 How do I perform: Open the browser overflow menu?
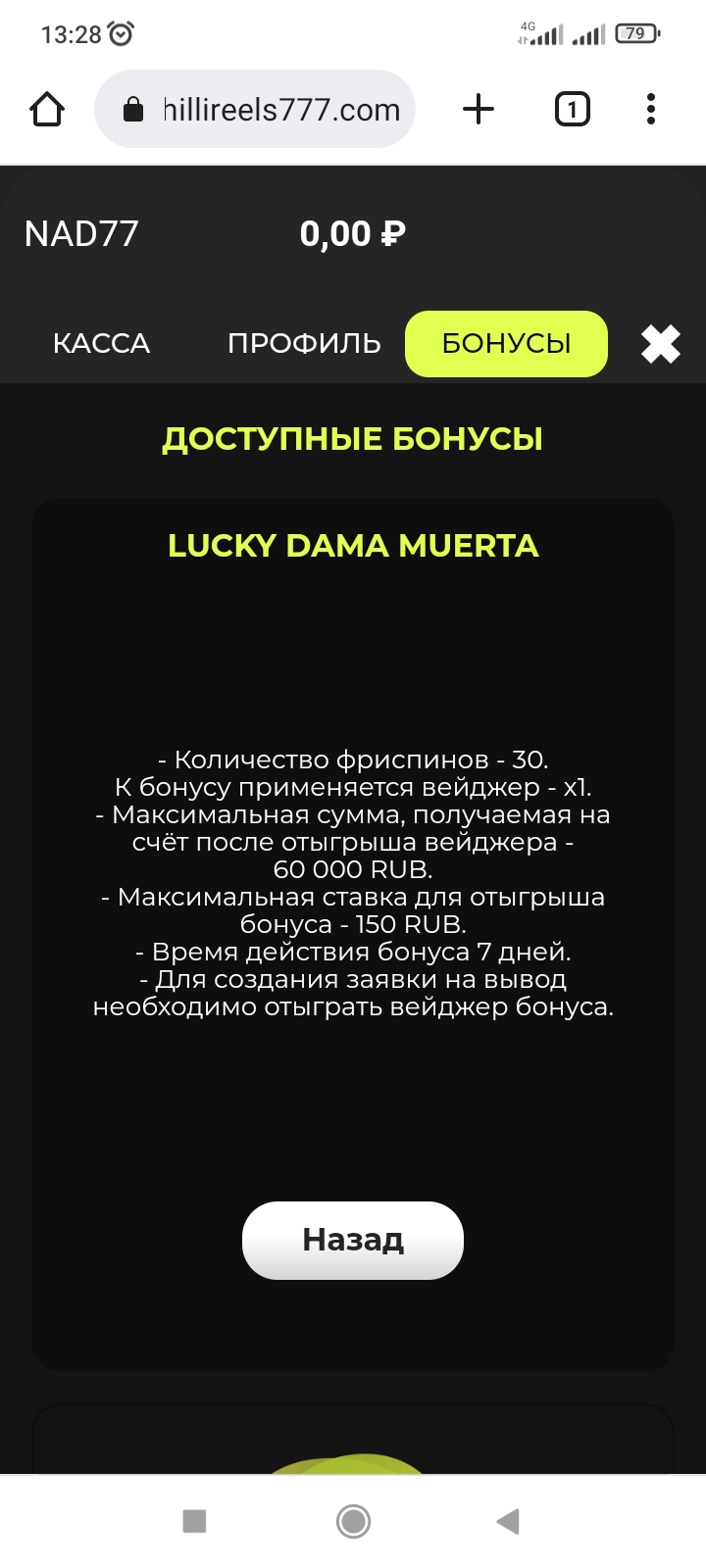(650, 109)
